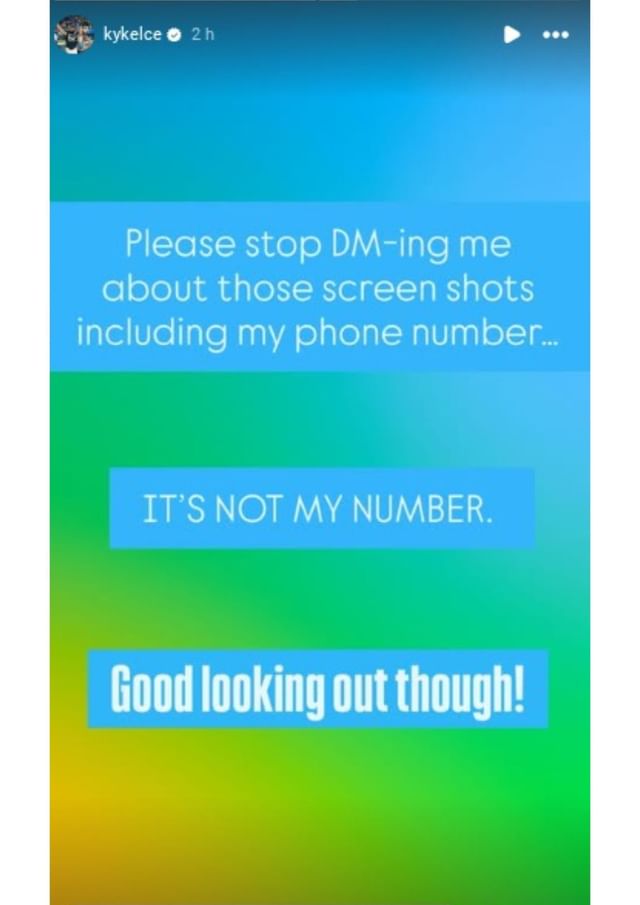Open kykelce's profile via username
This screenshot has width=640, height=905.
[x=132, y=34]
